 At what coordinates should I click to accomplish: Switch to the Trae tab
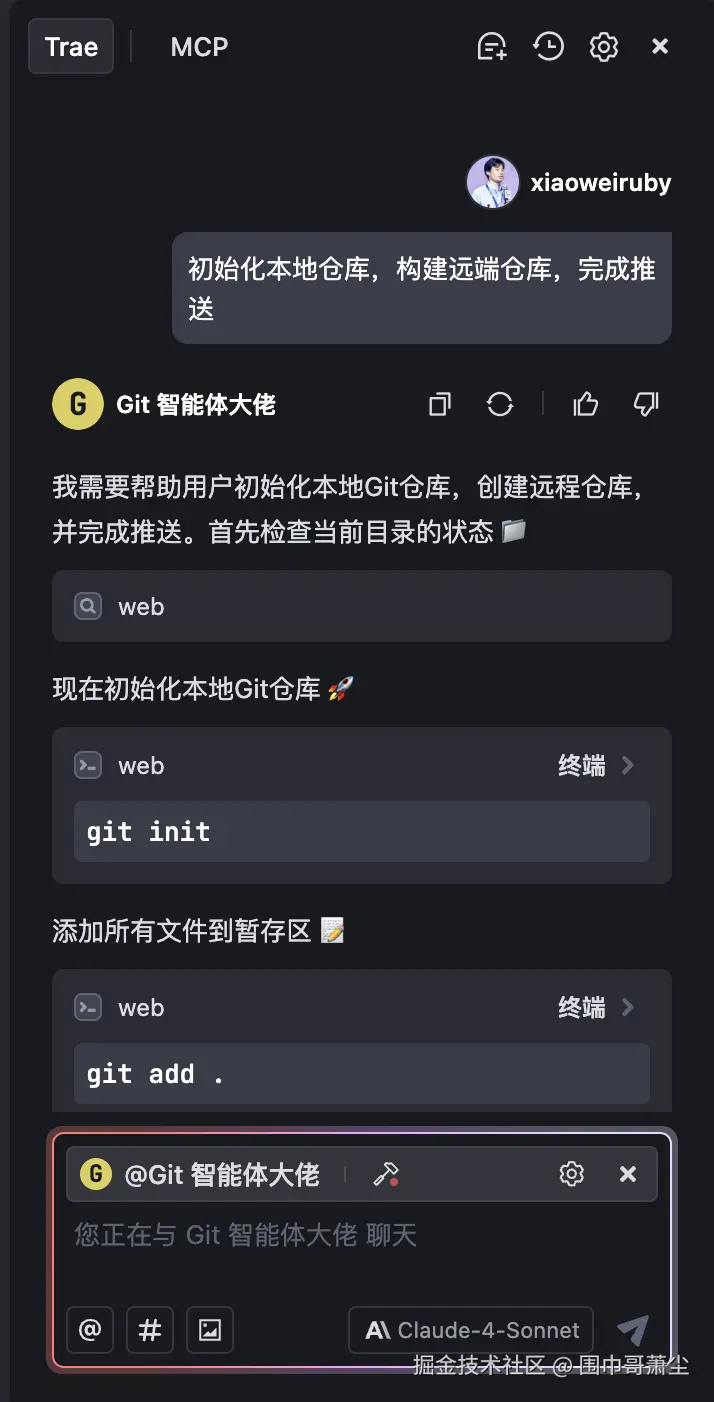pyautogui.click(x=71, y=47)
